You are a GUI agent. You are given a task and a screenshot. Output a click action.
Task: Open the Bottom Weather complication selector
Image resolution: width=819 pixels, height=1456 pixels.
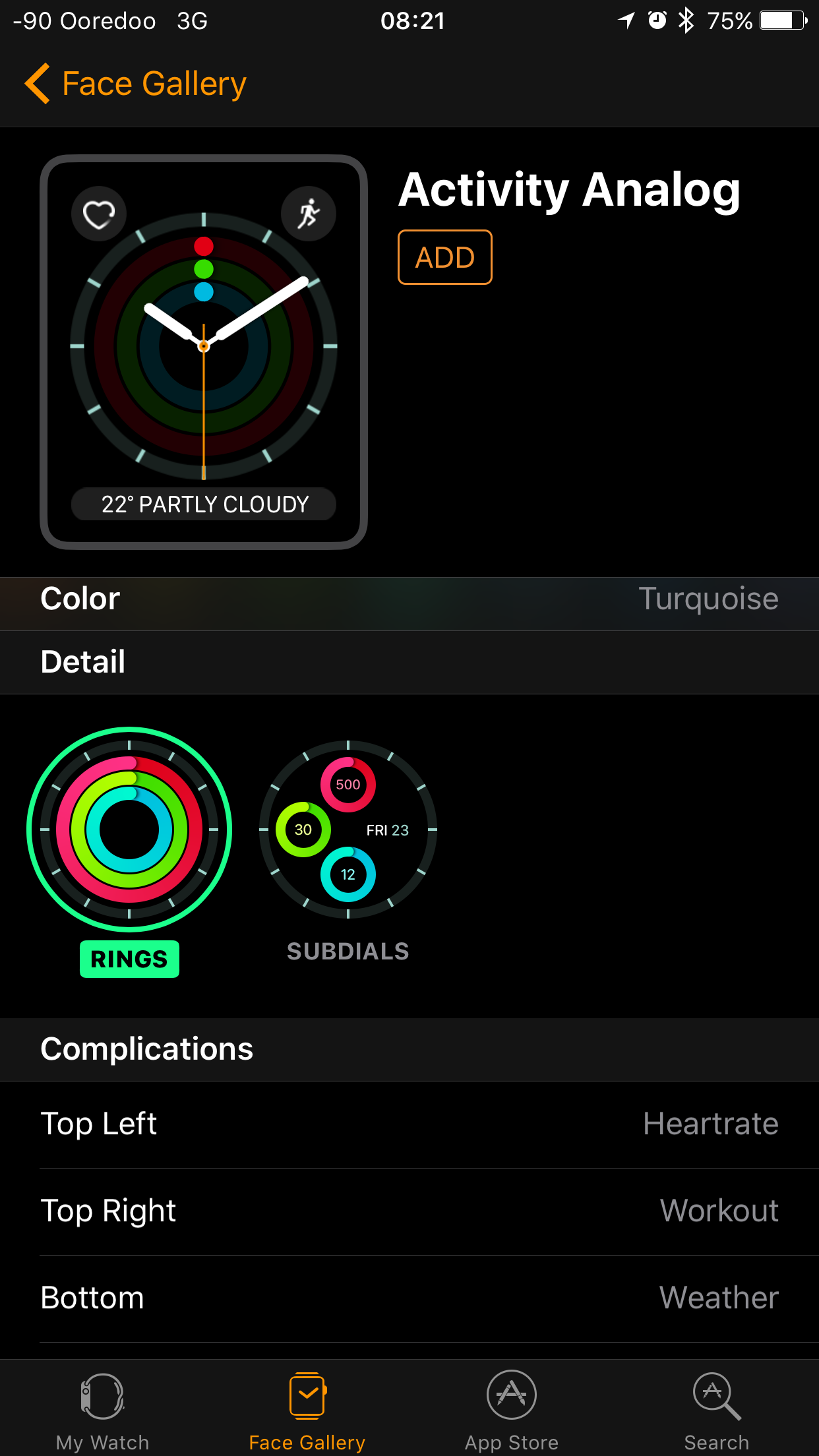click(x=409, y=1296)
